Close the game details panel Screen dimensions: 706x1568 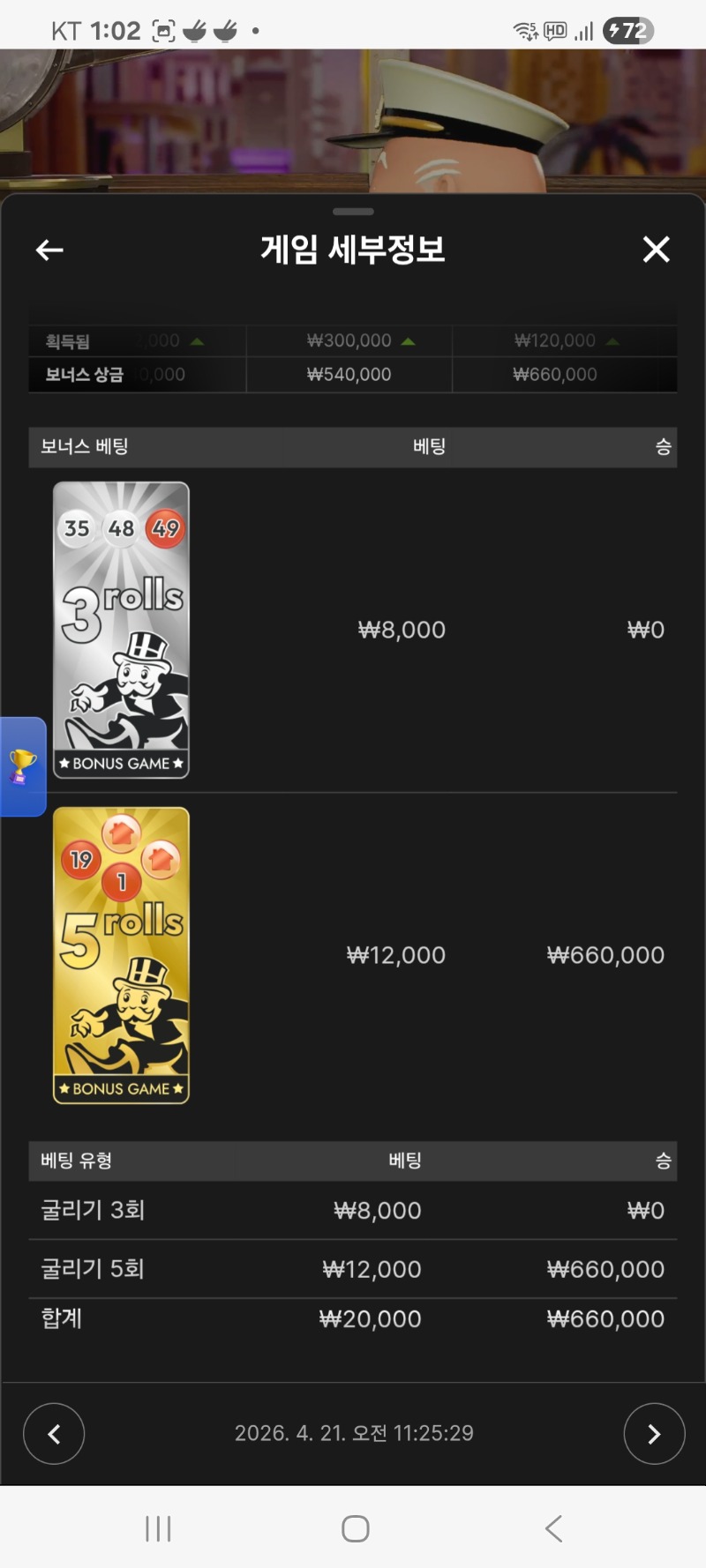point(656,250)
